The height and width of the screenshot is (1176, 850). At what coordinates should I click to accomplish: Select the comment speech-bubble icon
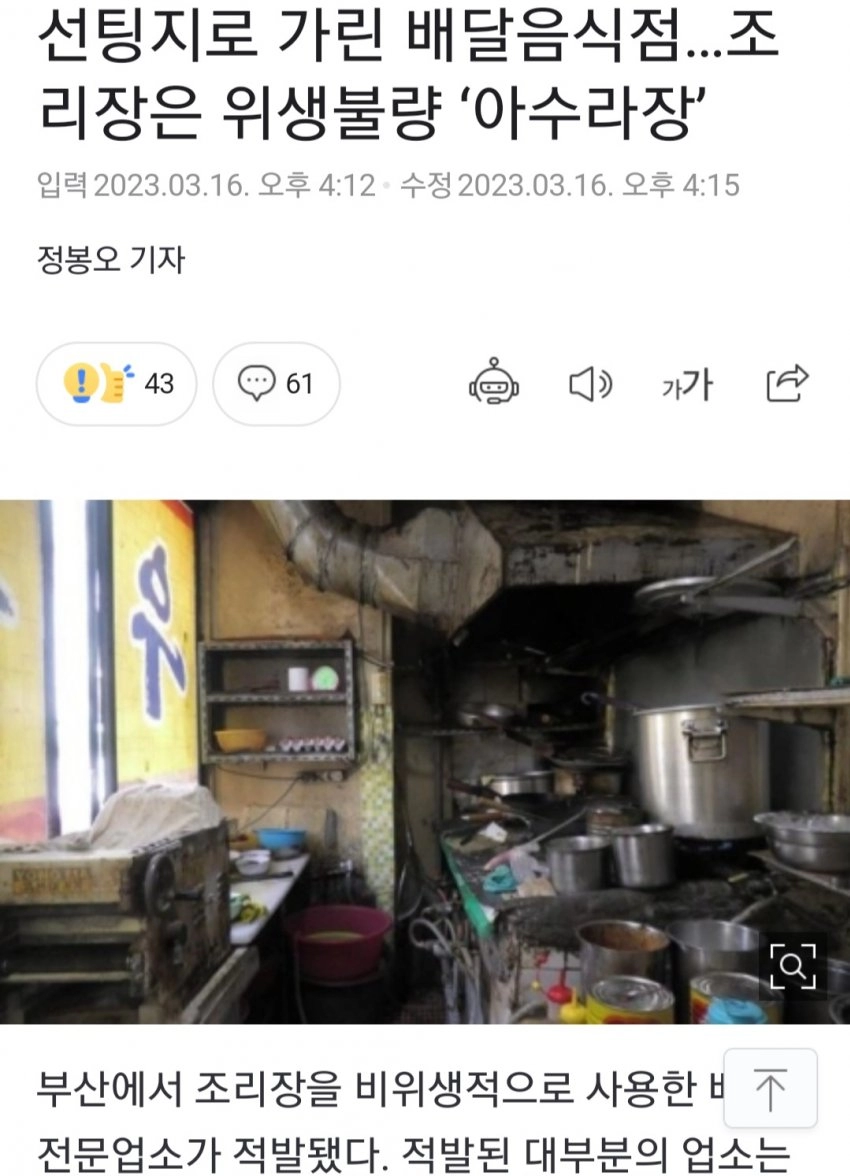(x=260, y=380)
